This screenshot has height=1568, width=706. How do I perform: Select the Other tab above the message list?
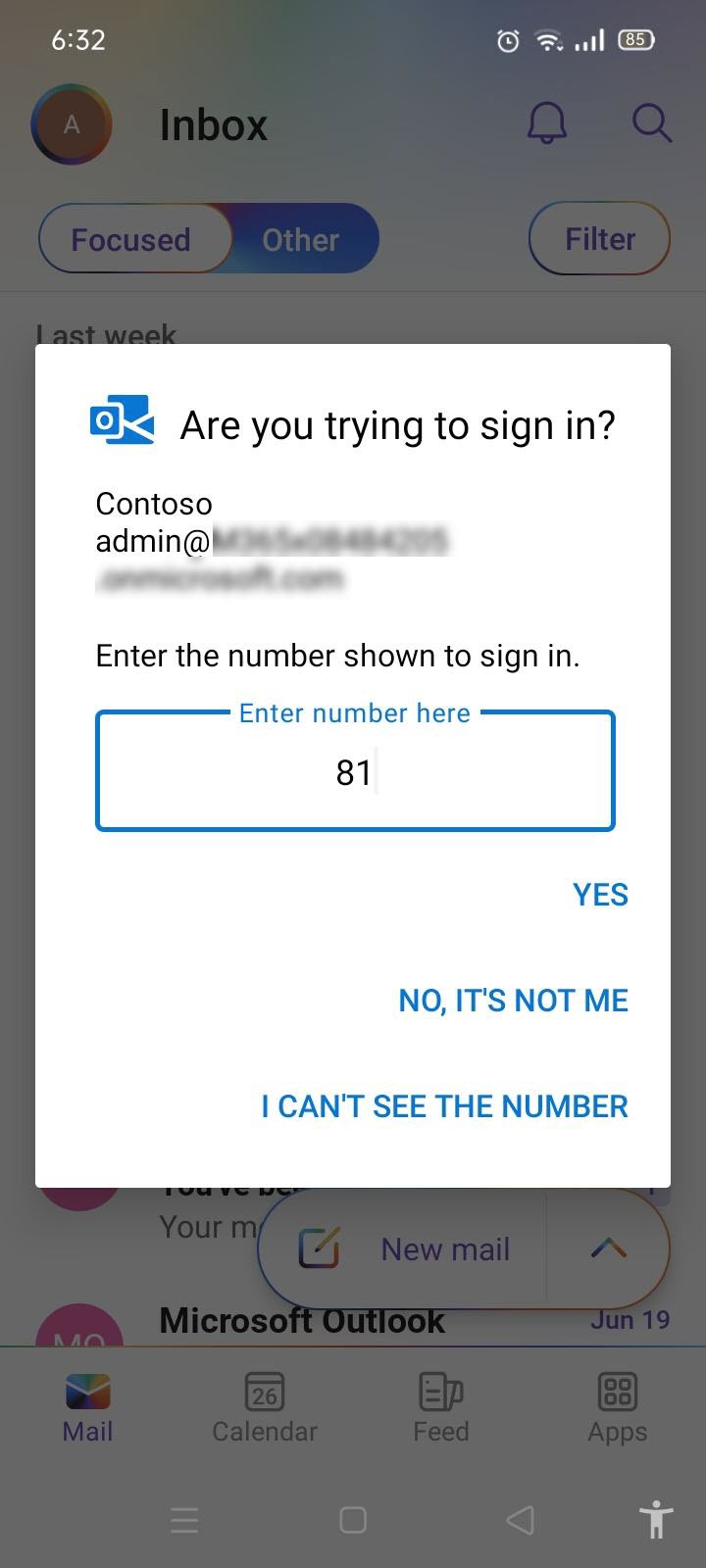click(x=299, y=238)
